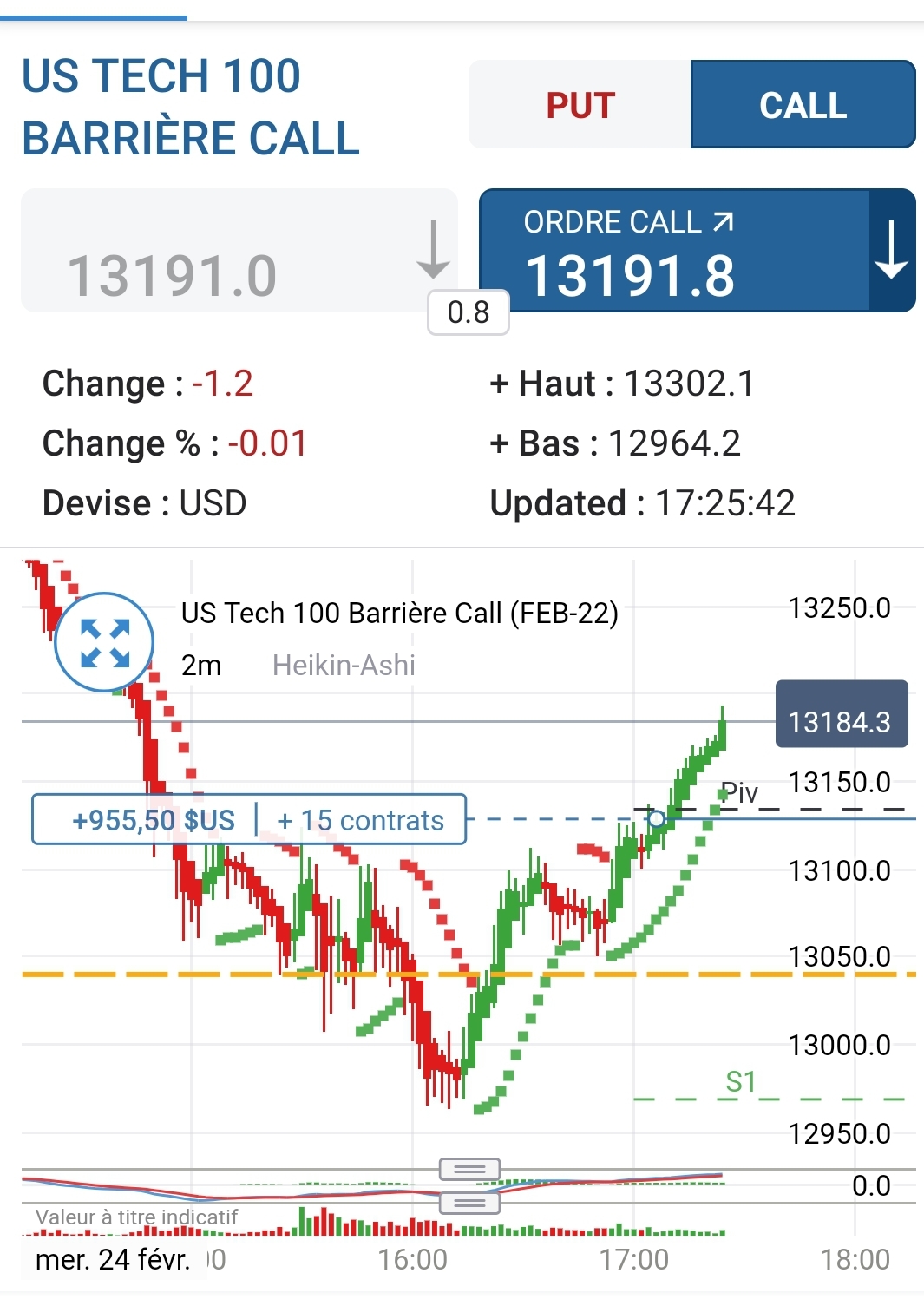Viewport: 924px width, 1306px height.
Task: Switch to the PUT option
Action: (580, 105)
